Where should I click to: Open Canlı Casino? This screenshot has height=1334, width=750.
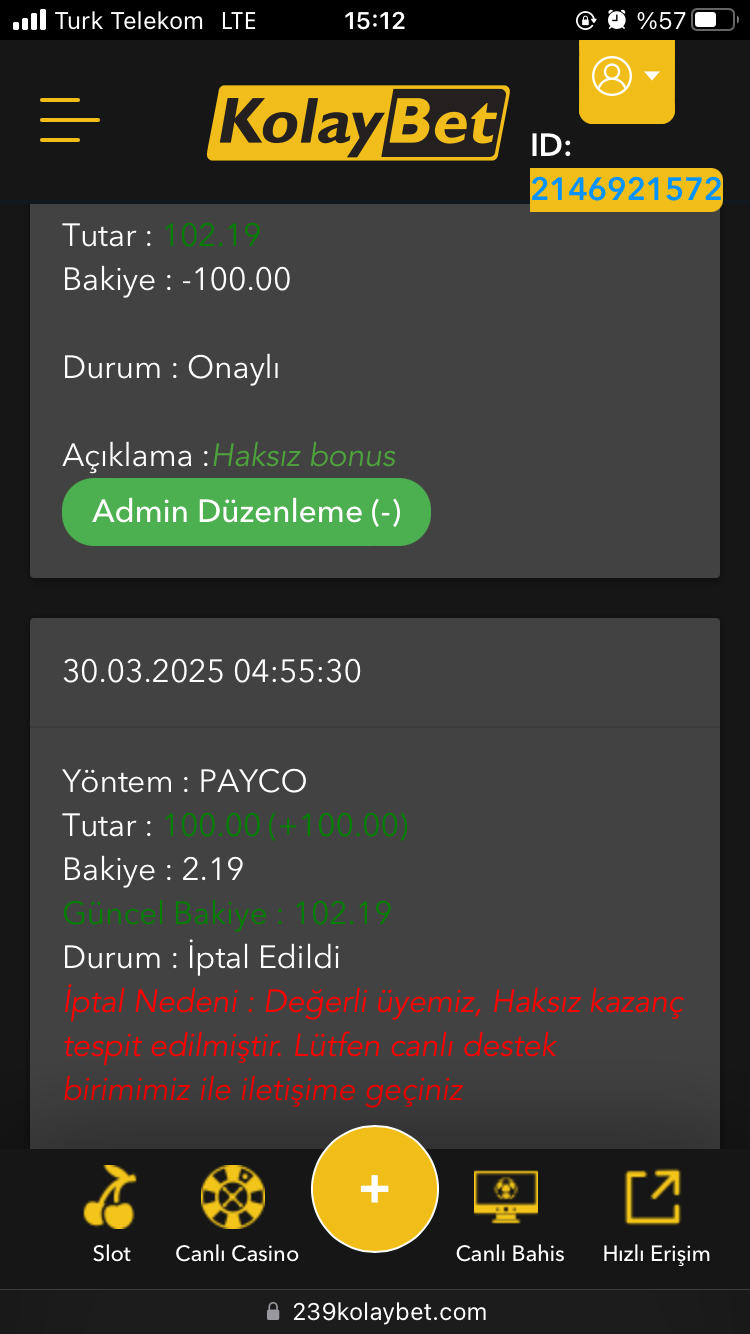[237, 1215]
